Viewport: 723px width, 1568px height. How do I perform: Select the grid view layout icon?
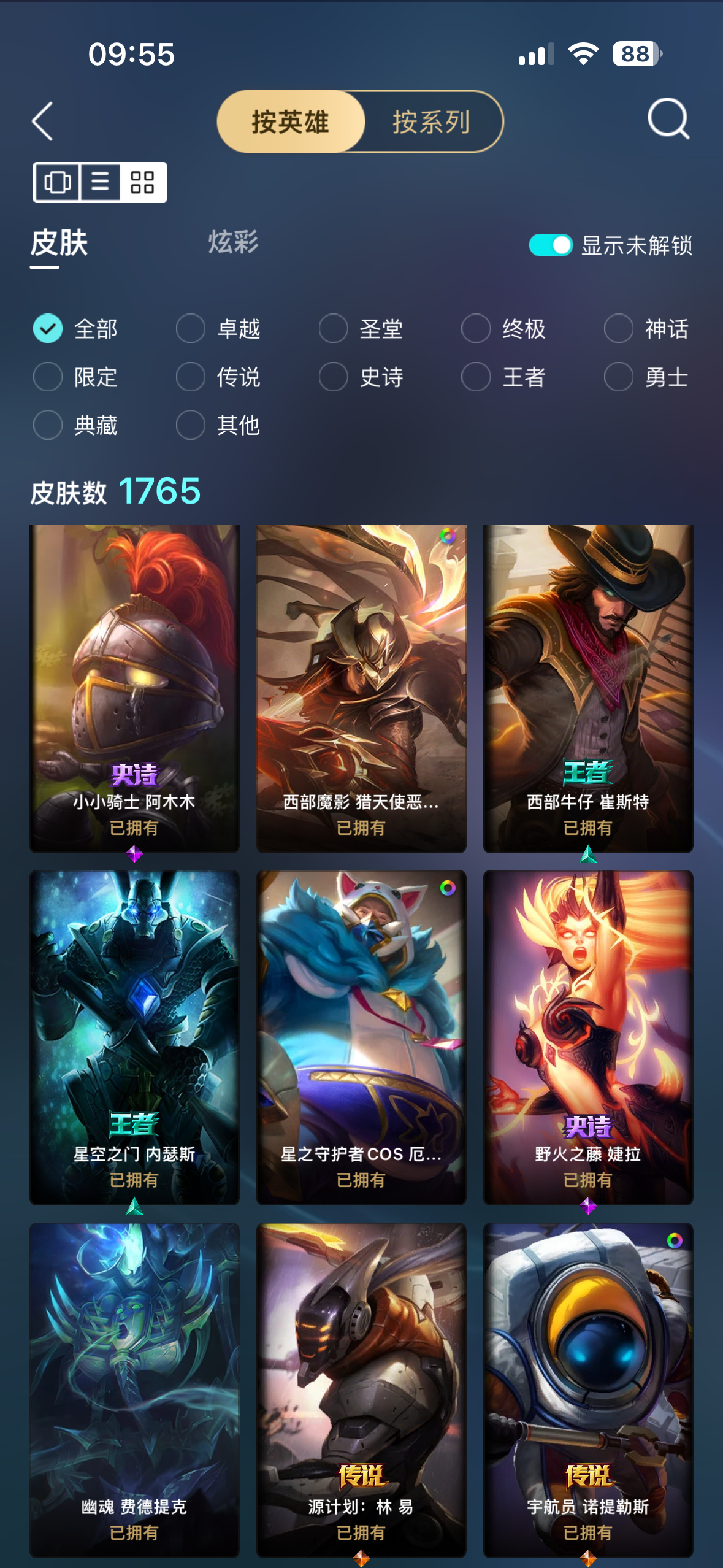(142, 182)
